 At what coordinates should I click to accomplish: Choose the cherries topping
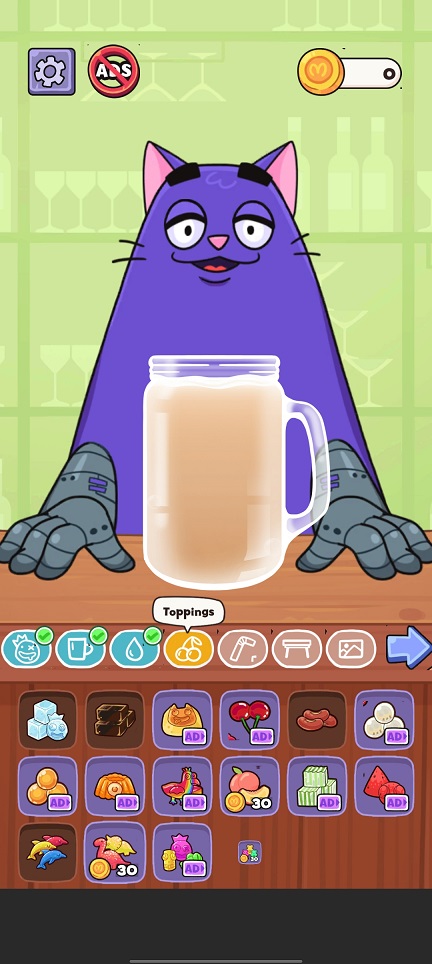pyautogui.click(x=249, y=719)
